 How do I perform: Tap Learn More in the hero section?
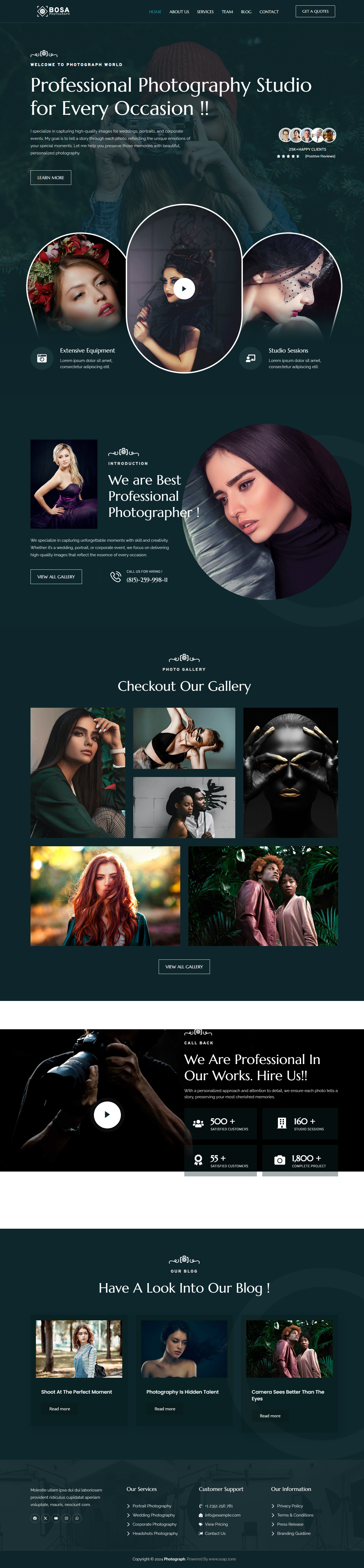pyautogui.click(x=51, y=178)
